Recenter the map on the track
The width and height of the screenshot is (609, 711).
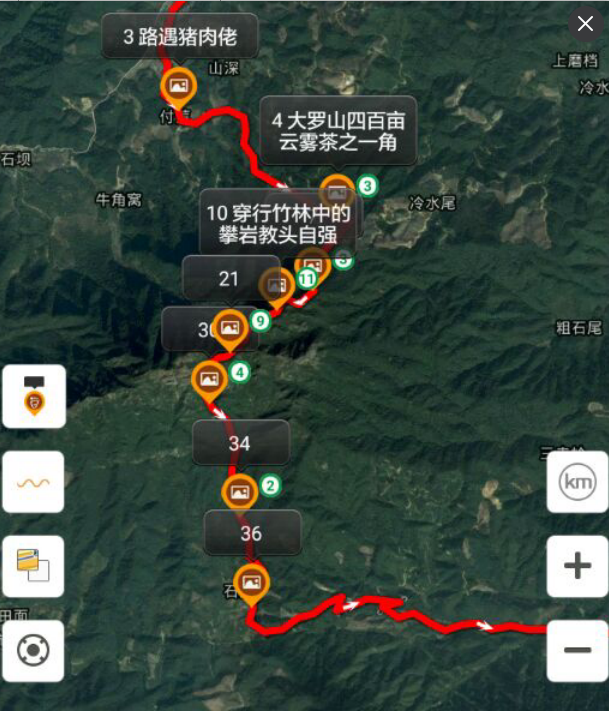click(x=34, y=651)
